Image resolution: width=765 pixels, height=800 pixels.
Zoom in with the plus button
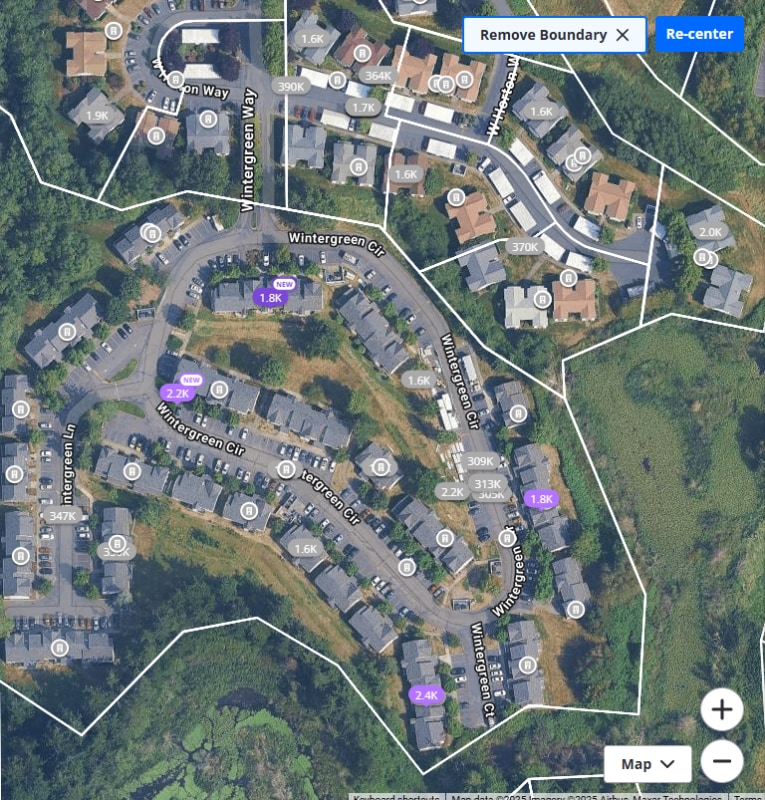[721, 710]
